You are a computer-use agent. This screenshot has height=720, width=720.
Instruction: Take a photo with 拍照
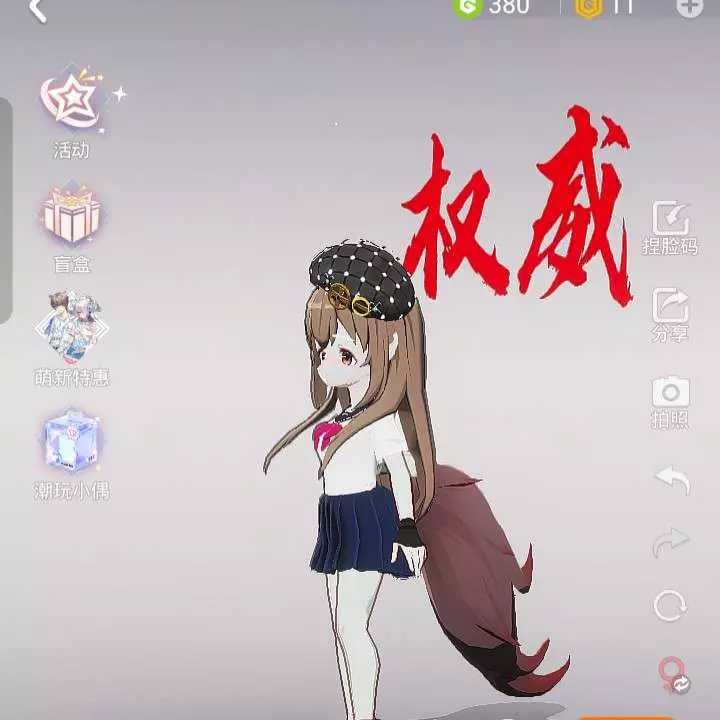(x=670, y=400)
